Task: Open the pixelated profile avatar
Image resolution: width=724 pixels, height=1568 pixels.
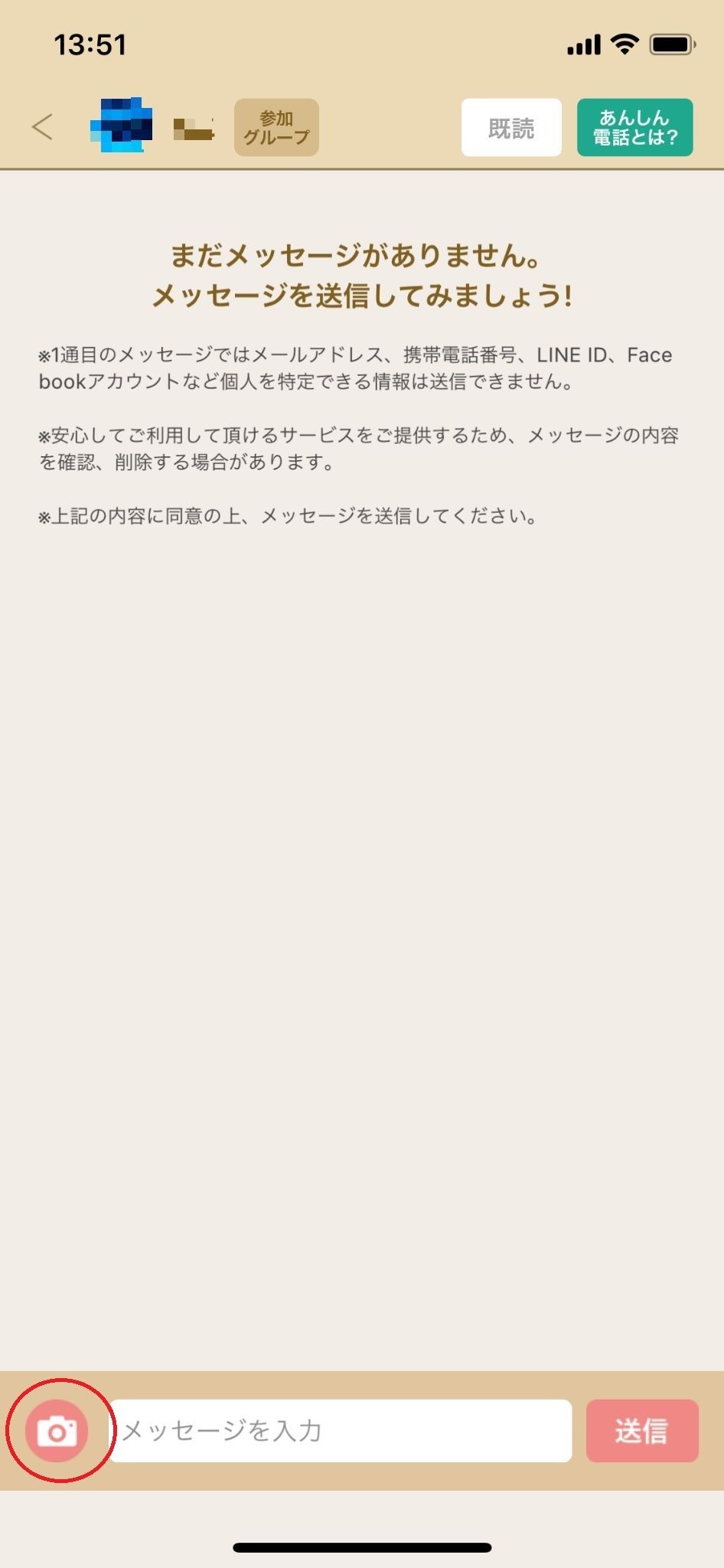Action: [x=121, y=126]
